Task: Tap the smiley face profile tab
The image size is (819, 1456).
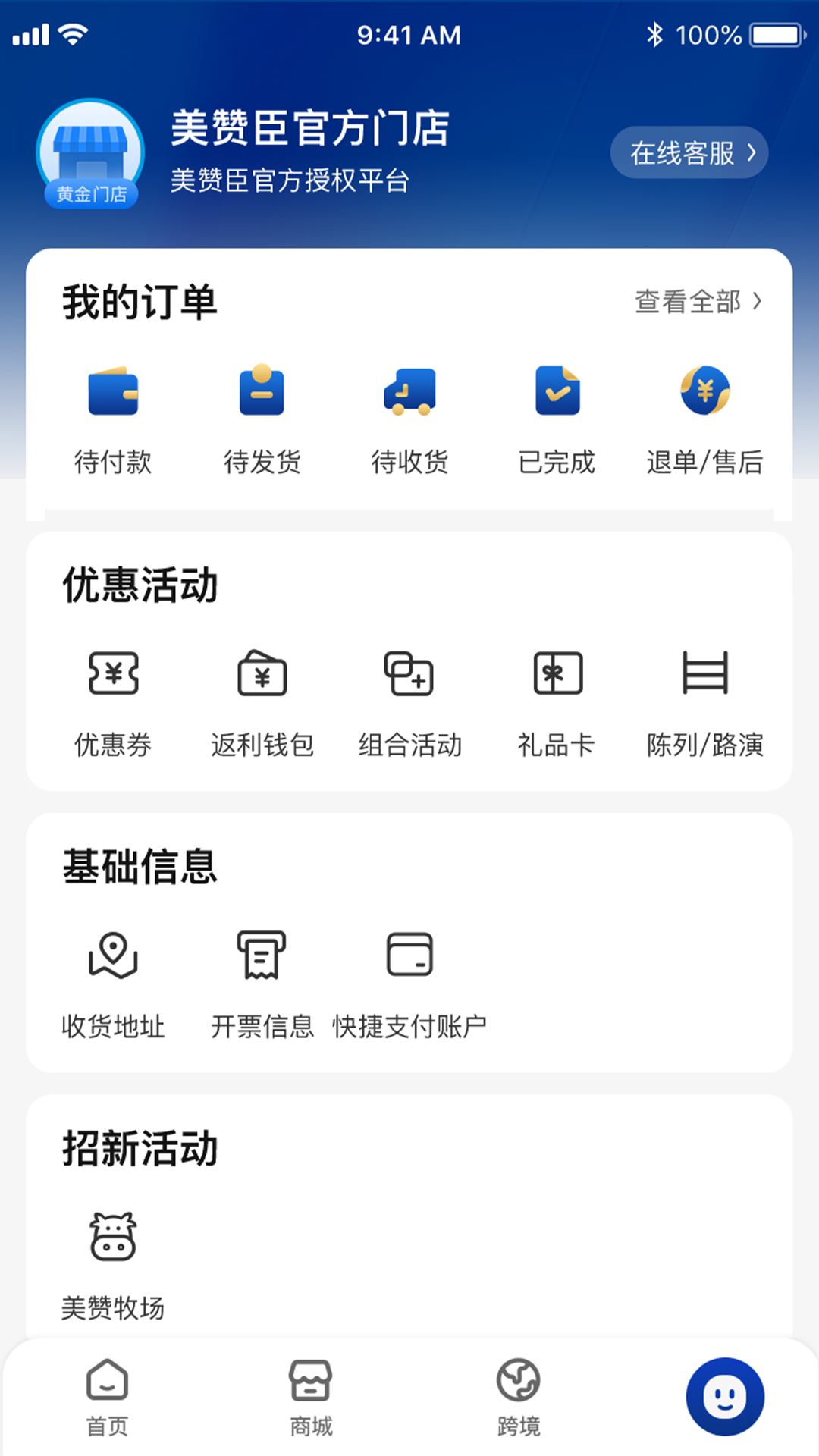Action: pyautogui.click(x=724, y=1396)
